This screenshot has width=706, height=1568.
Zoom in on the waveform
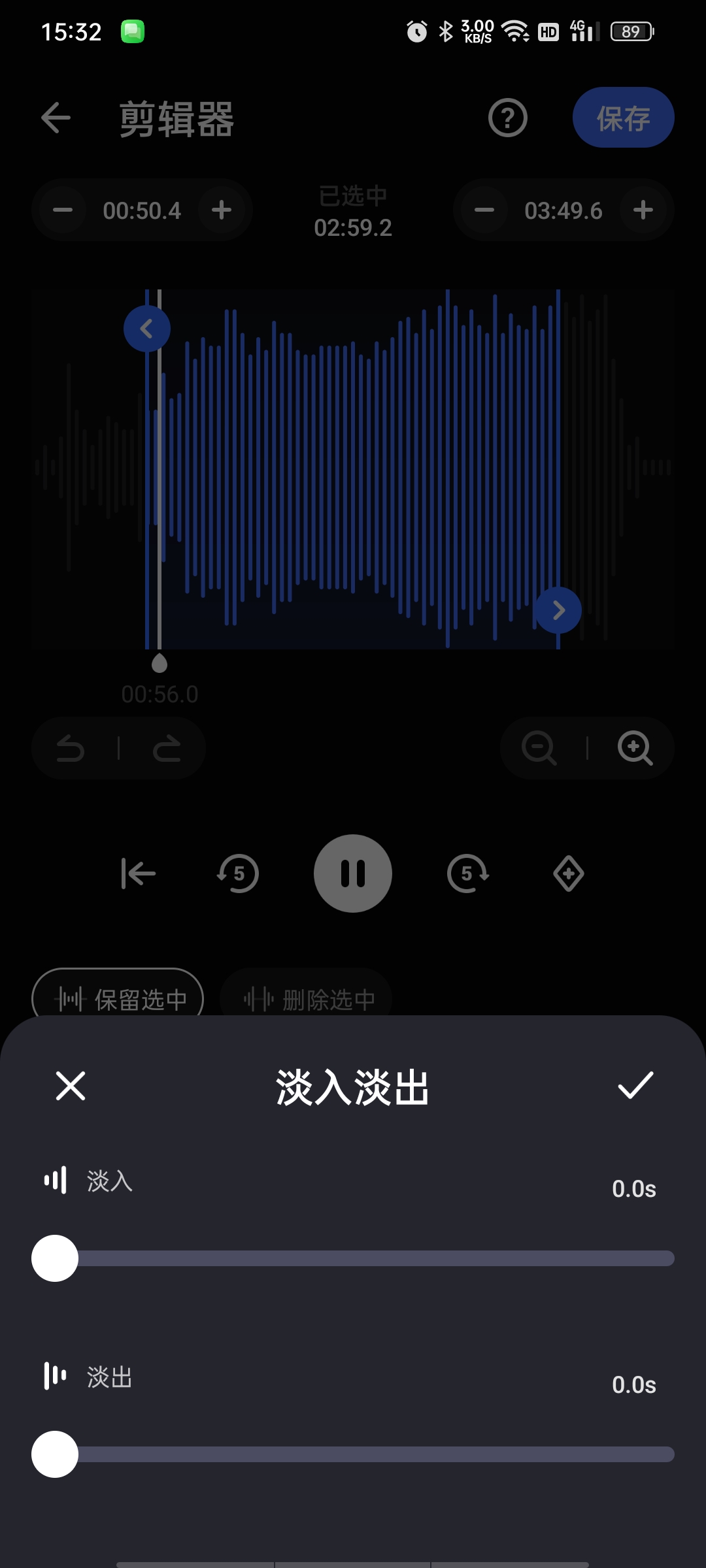[635, 748]
